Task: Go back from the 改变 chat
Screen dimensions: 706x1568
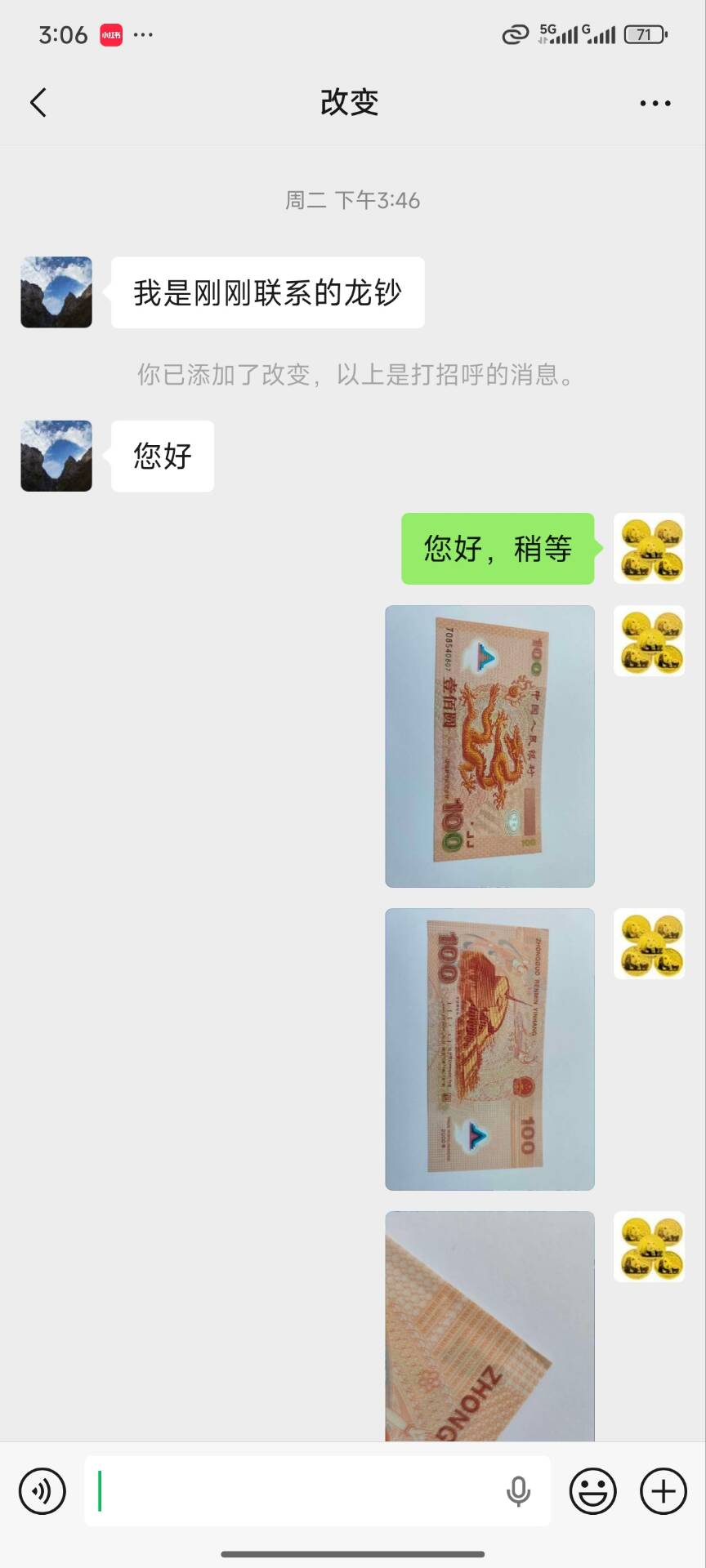Action: (x=38, y=103)
